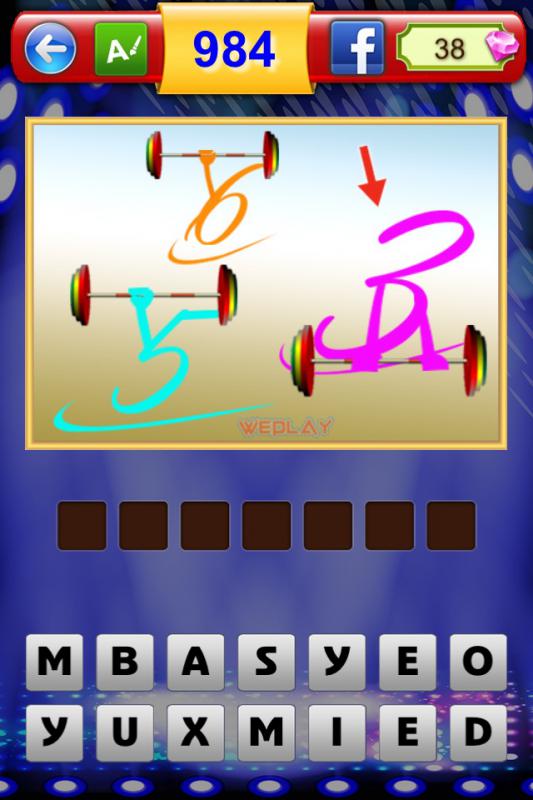Tap the letter D tile
This screenshot has width=533, height=800.
point(478,733)
